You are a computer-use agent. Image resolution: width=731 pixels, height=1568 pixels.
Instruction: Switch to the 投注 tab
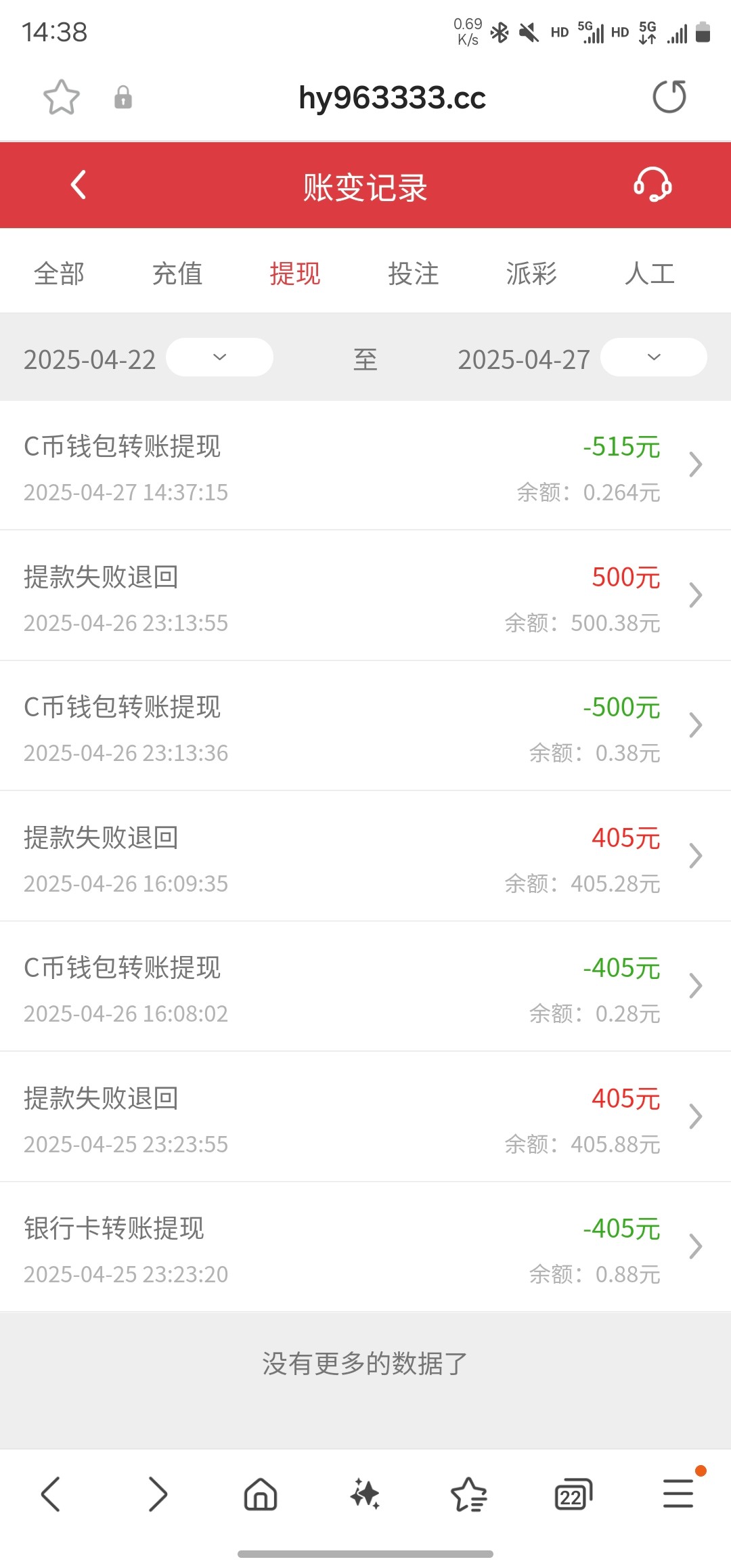click(414, 274)
